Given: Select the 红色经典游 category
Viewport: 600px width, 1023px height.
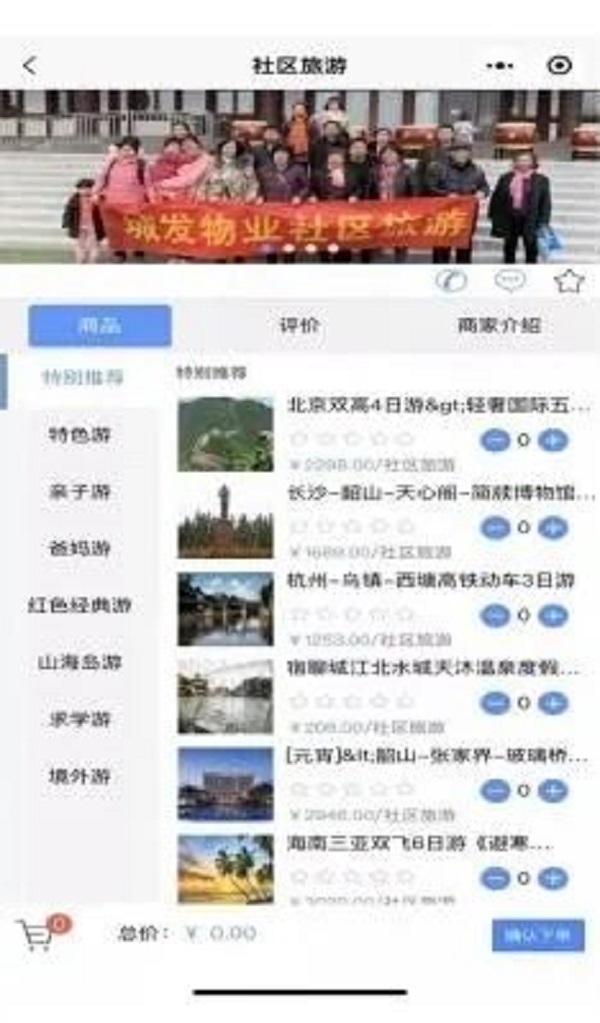Looking at the screenshot, I should (80, 605).
